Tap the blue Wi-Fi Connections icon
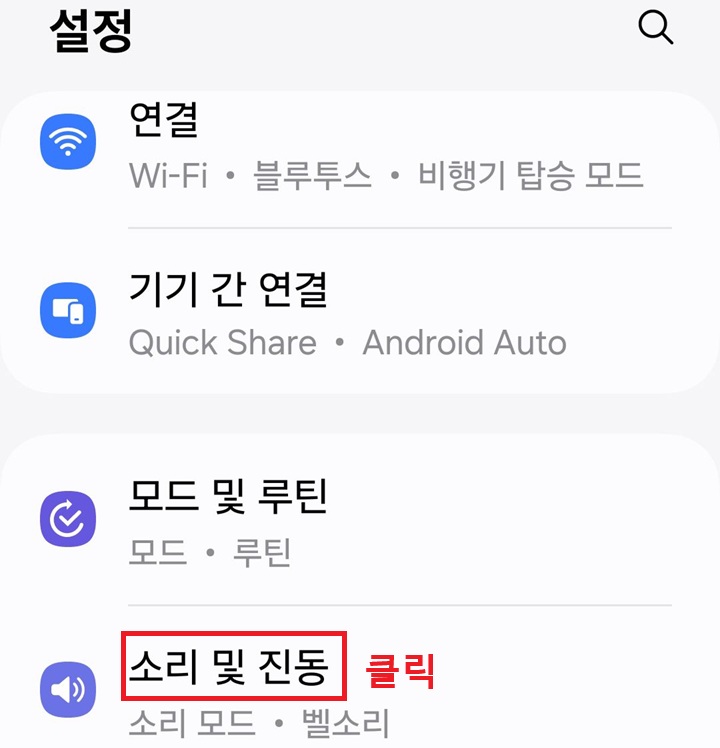Image resolution: width=720 pixels, height=748 pixels. pos(68,141)
